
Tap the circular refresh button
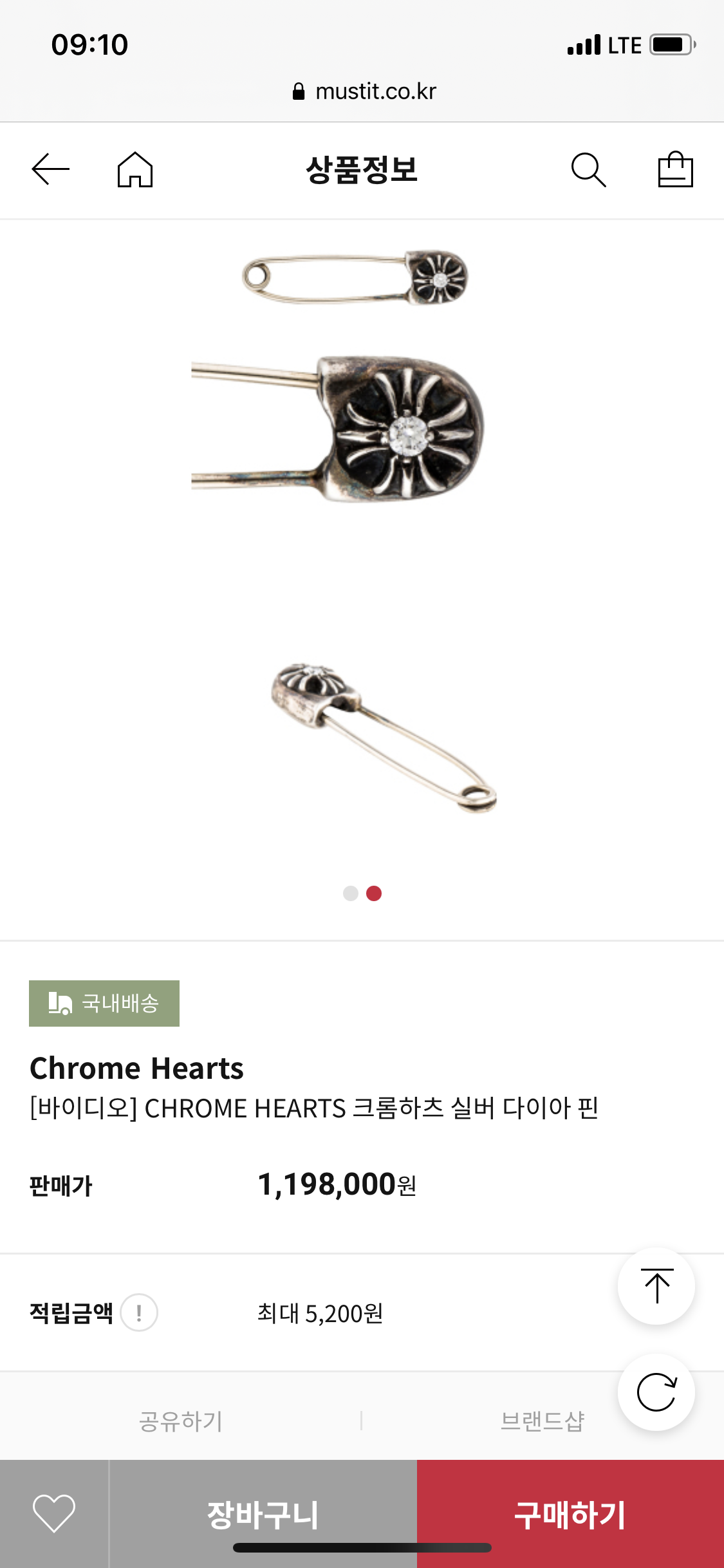656,1392
